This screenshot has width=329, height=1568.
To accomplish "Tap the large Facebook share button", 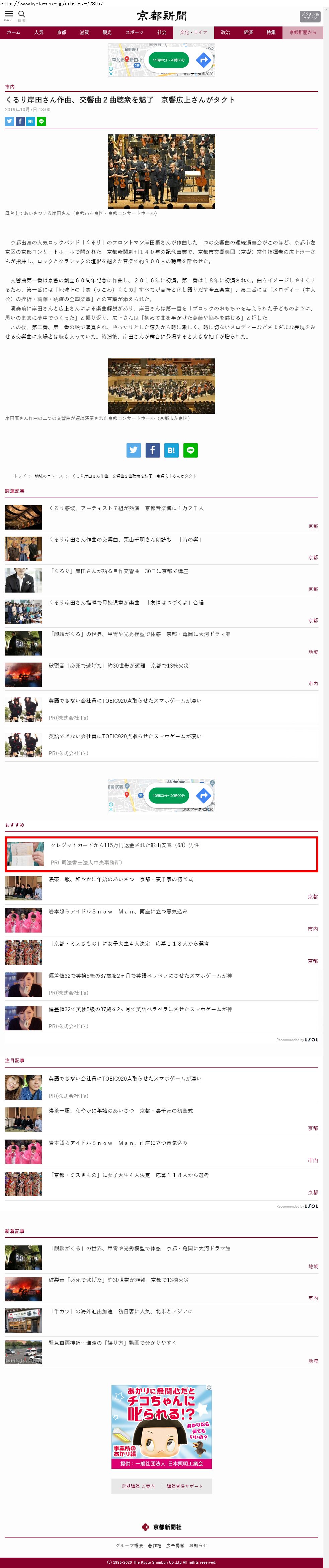I will tap(152, 450).
